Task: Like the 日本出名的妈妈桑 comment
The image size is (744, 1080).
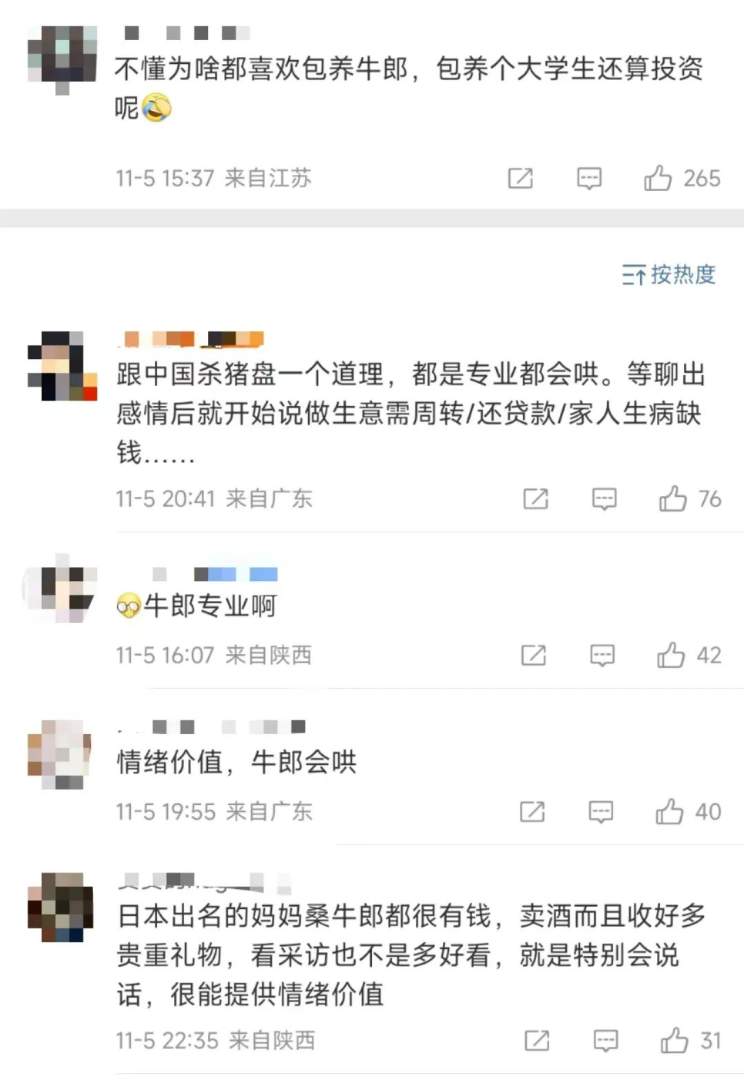Action: tap(675, 1040)
